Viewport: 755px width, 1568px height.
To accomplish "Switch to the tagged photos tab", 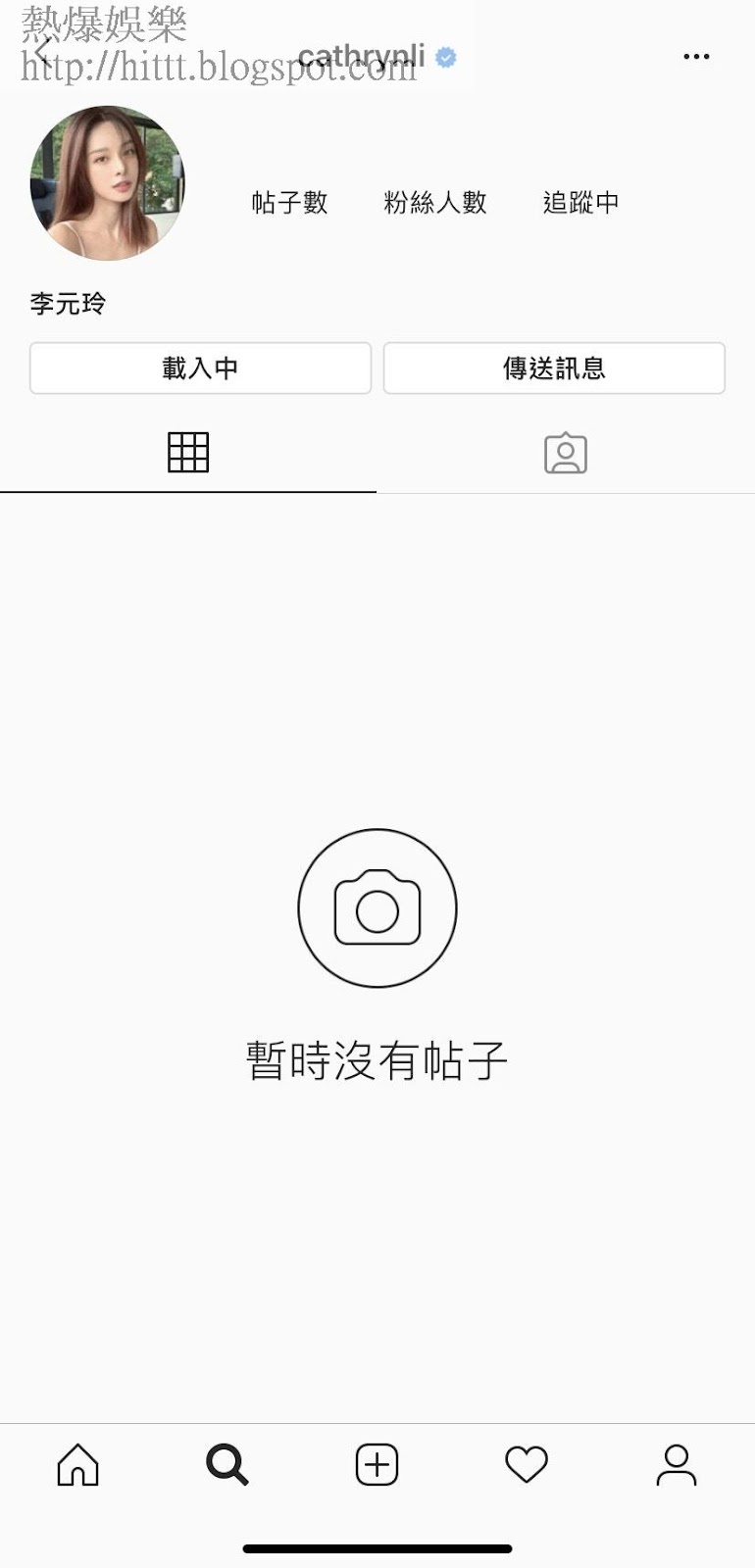I will point(566,453).
